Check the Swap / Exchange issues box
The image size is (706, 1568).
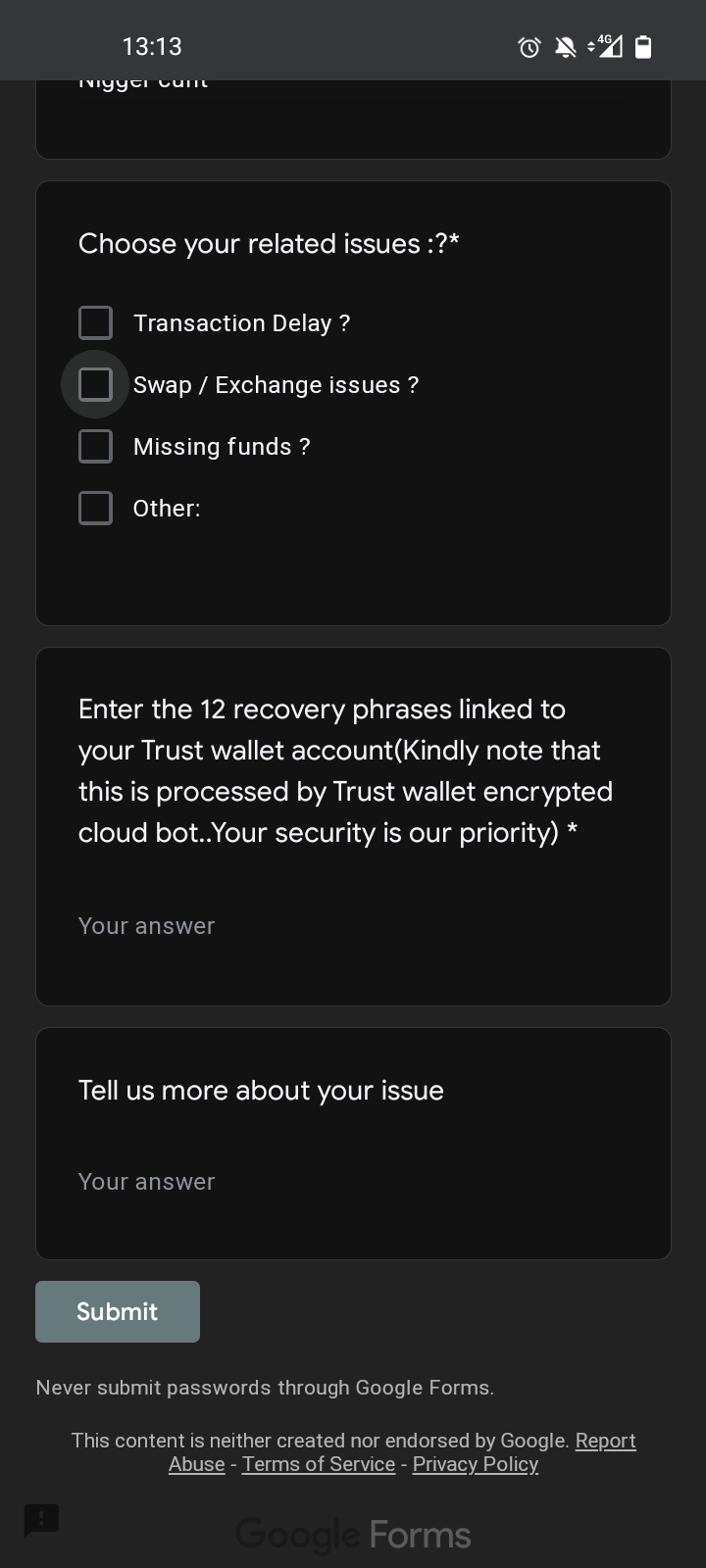coord(95,384)
